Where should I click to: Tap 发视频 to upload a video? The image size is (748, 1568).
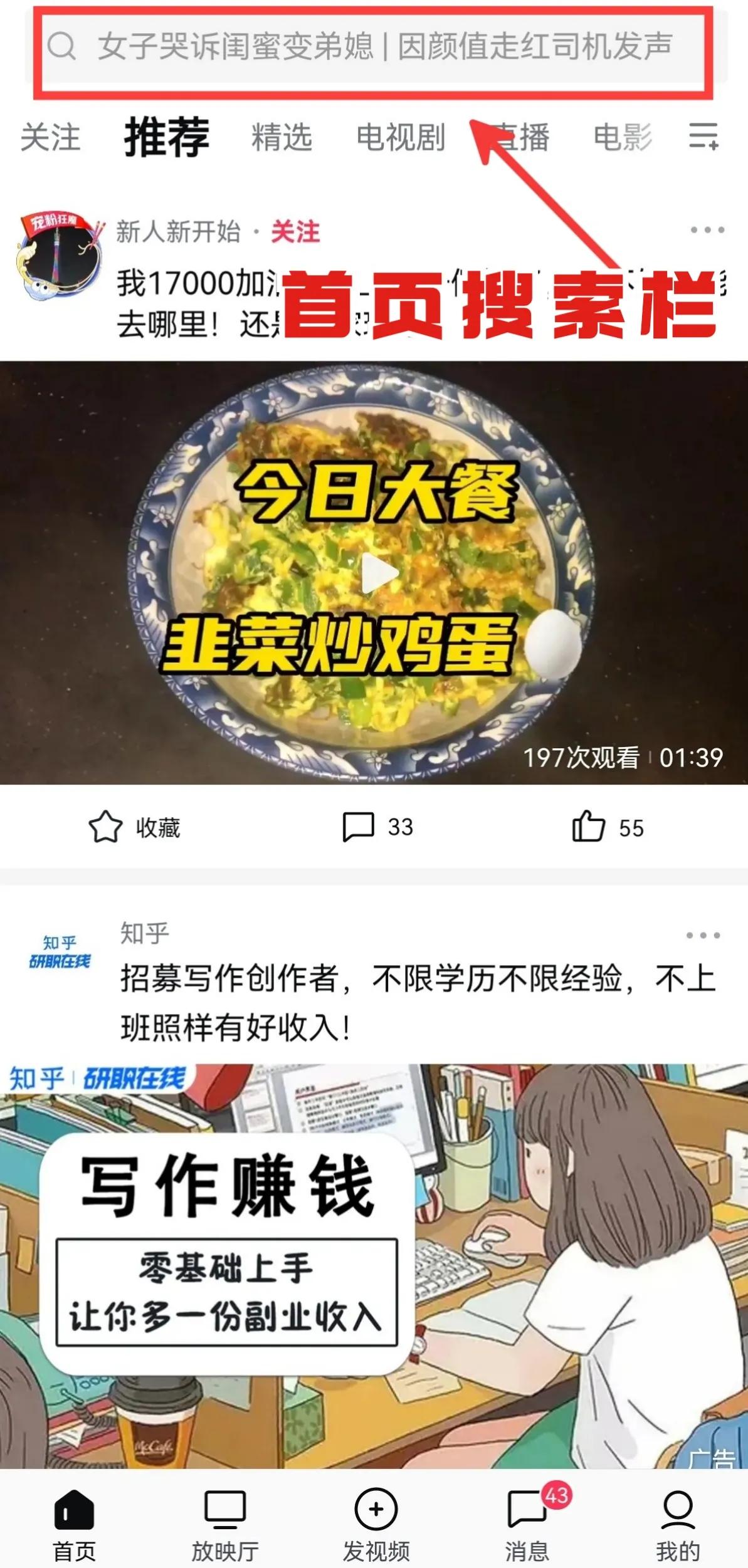[x=376, y=1525]
